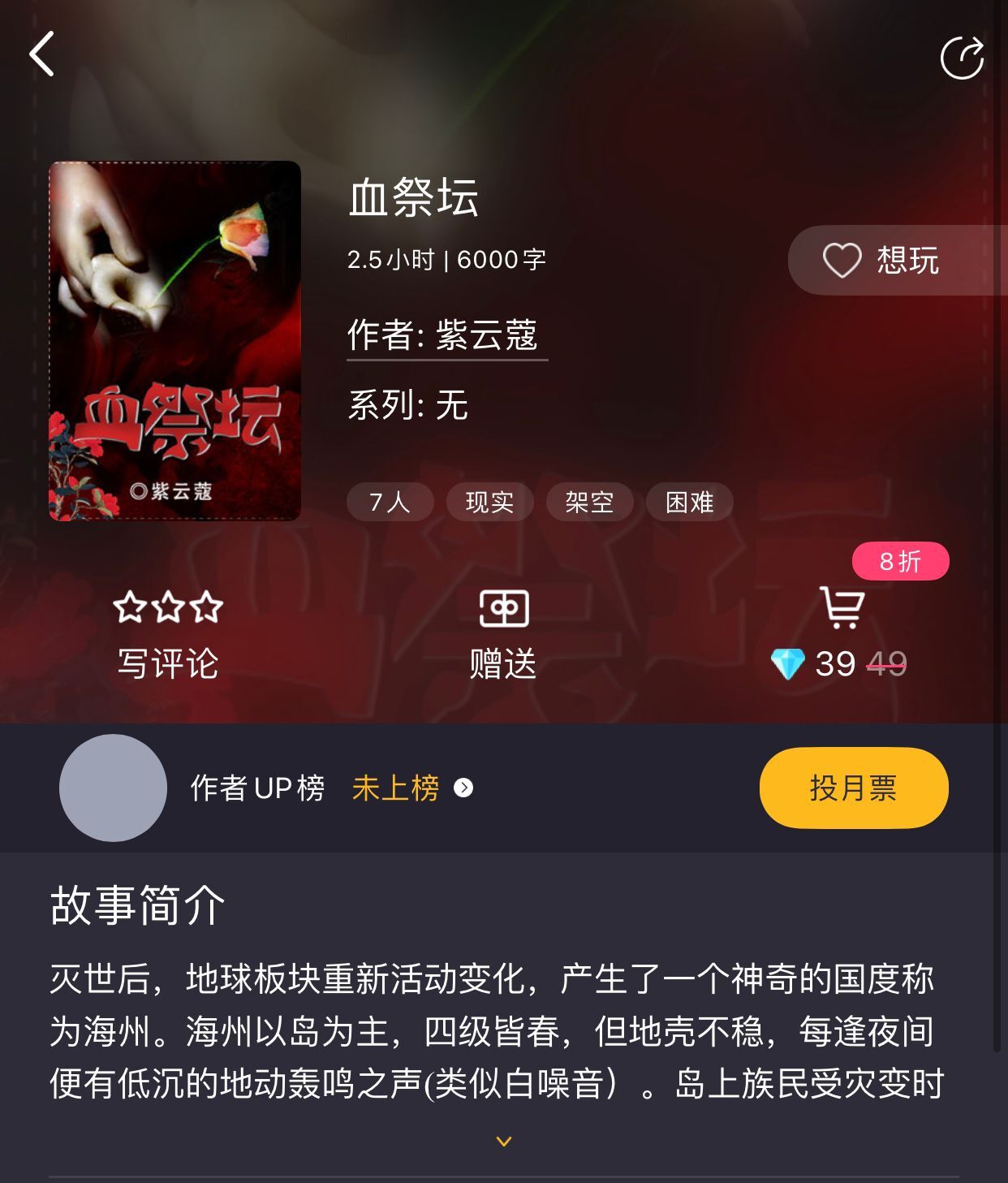The image size is (1008, 1183).
Task: Select the 架空 tag chip
Action: (x=589, y=502)
